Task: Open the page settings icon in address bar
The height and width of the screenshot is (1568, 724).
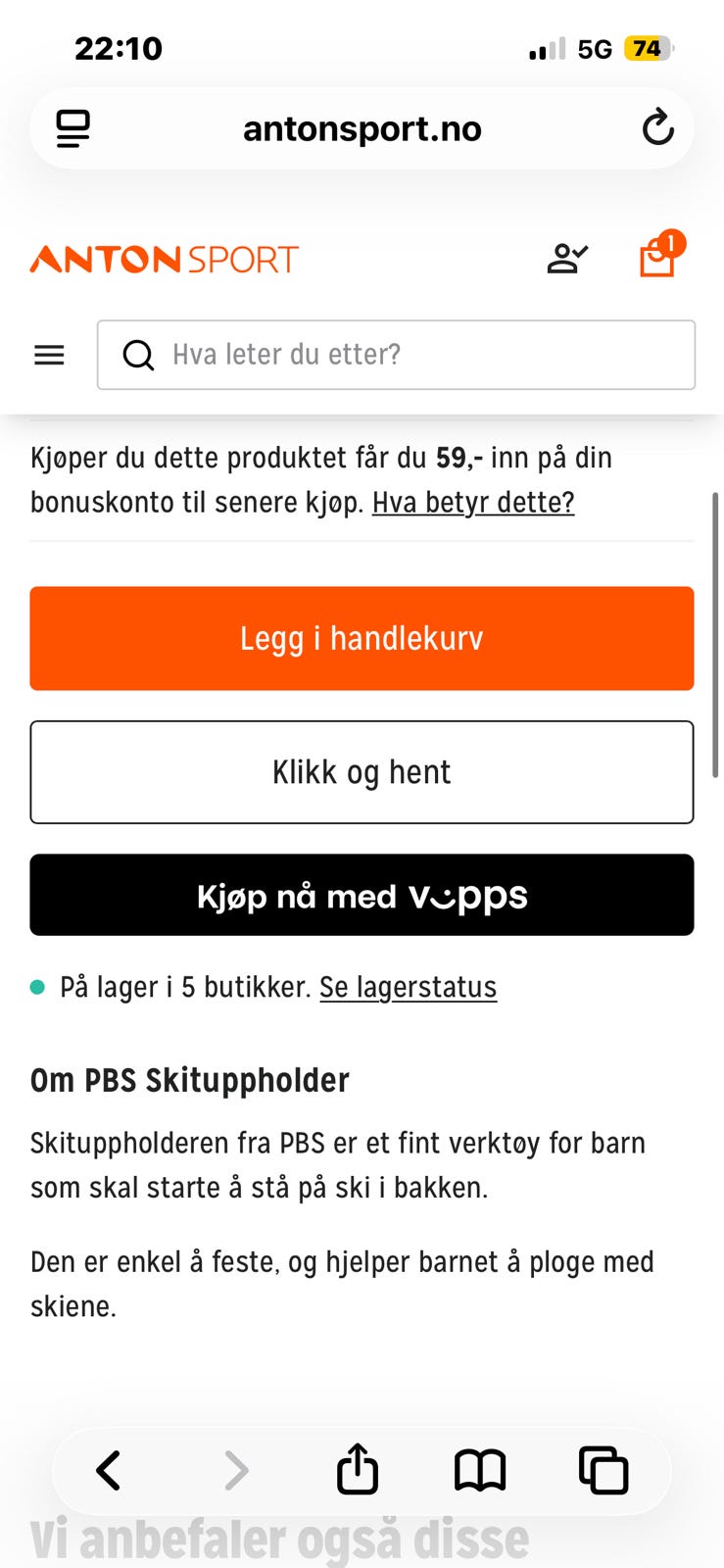Action: pyautogui.click(x=73, y=128)
